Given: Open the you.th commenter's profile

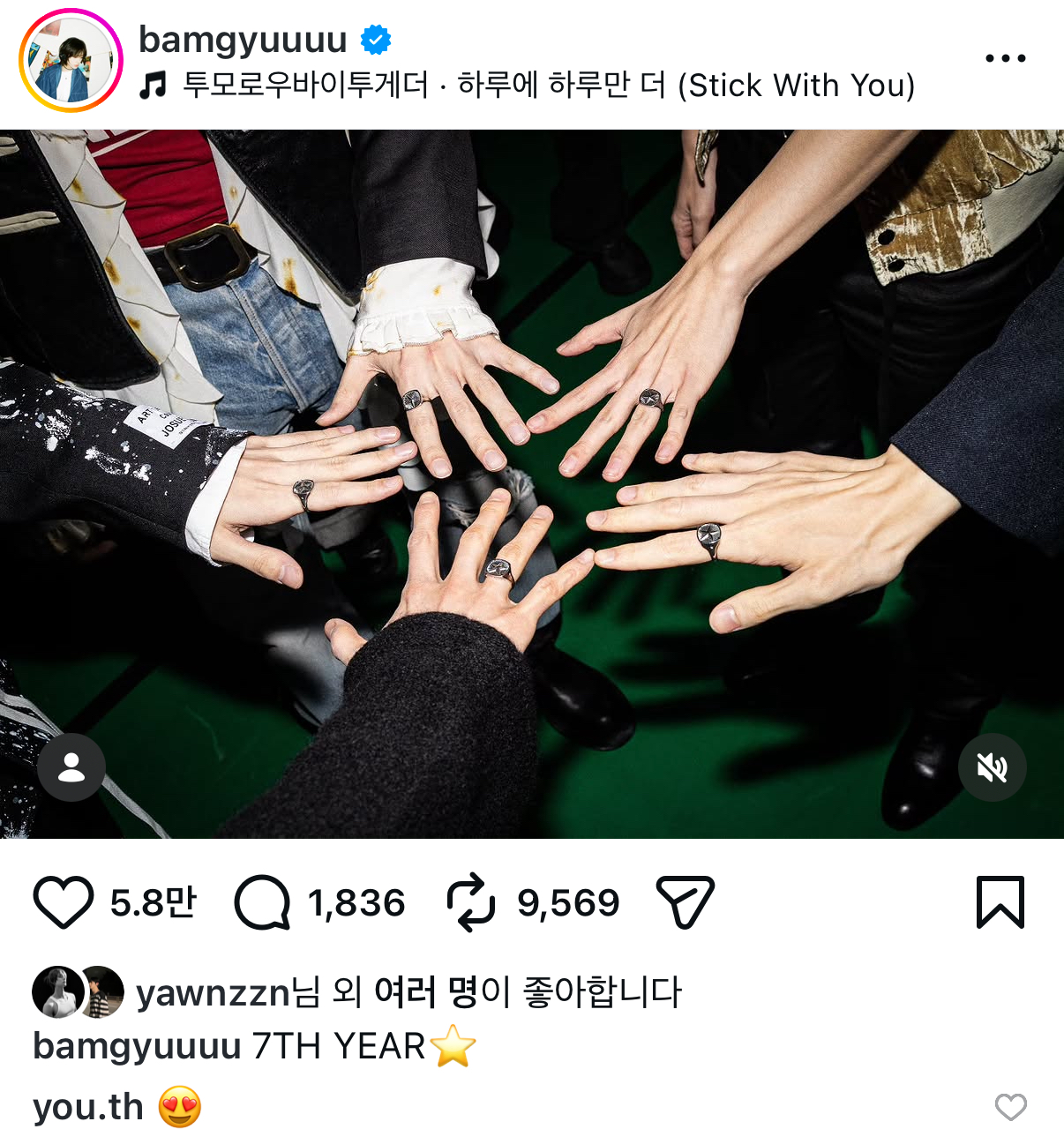Looking at the screenshot, I should click(88, 1107).
